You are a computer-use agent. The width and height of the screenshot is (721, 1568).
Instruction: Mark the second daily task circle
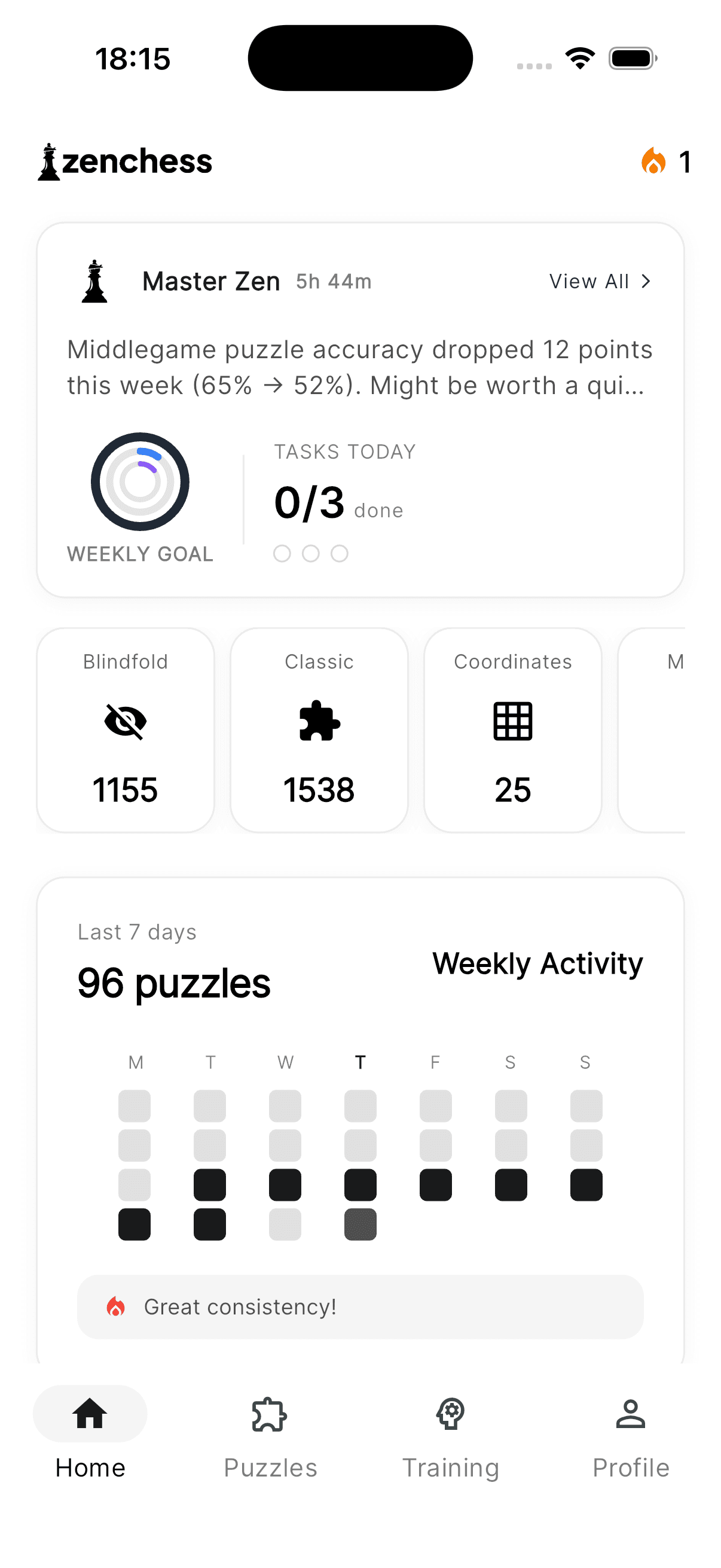(x=311, y=554)
